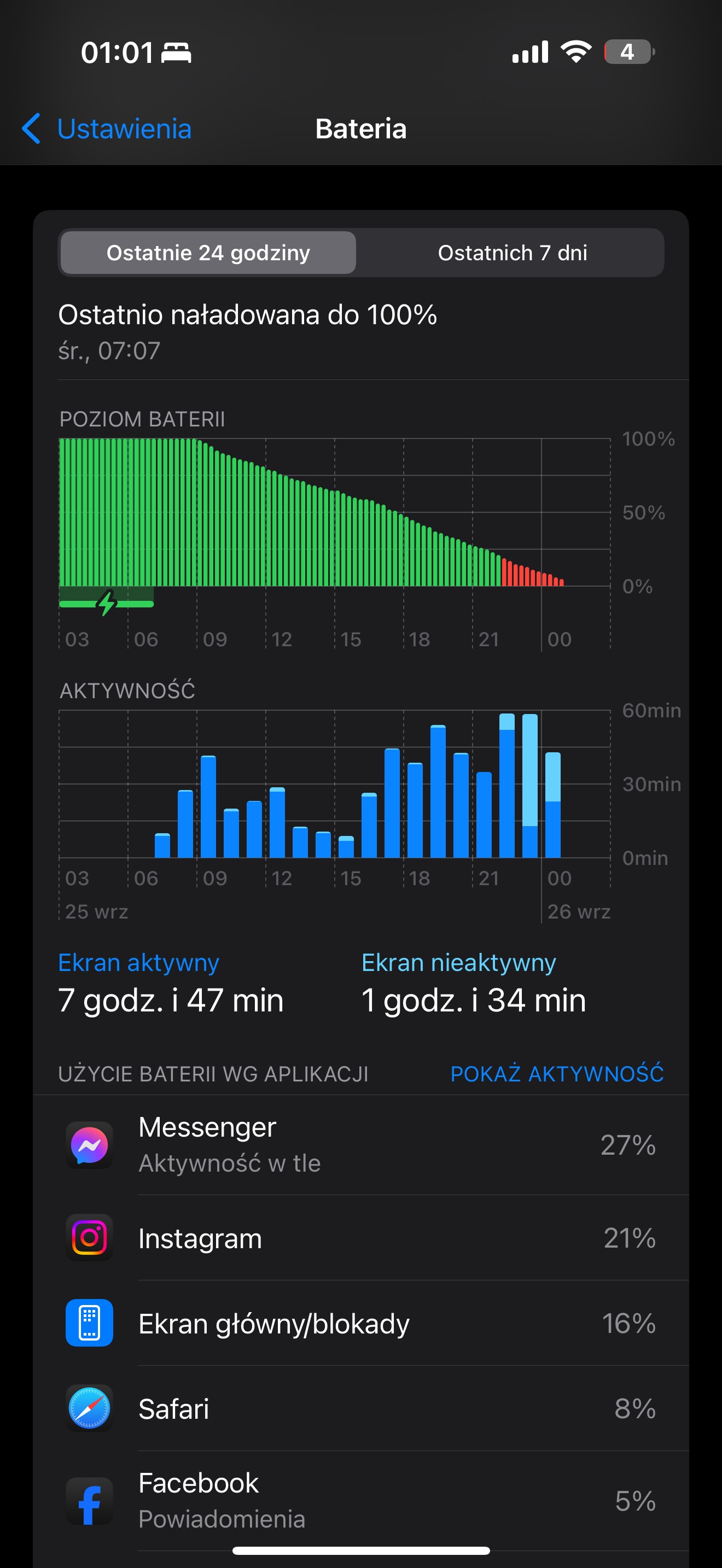Open Messenger battery usage row
This screenshot has height=1568, width=722.
click(x=361, y=1145)
